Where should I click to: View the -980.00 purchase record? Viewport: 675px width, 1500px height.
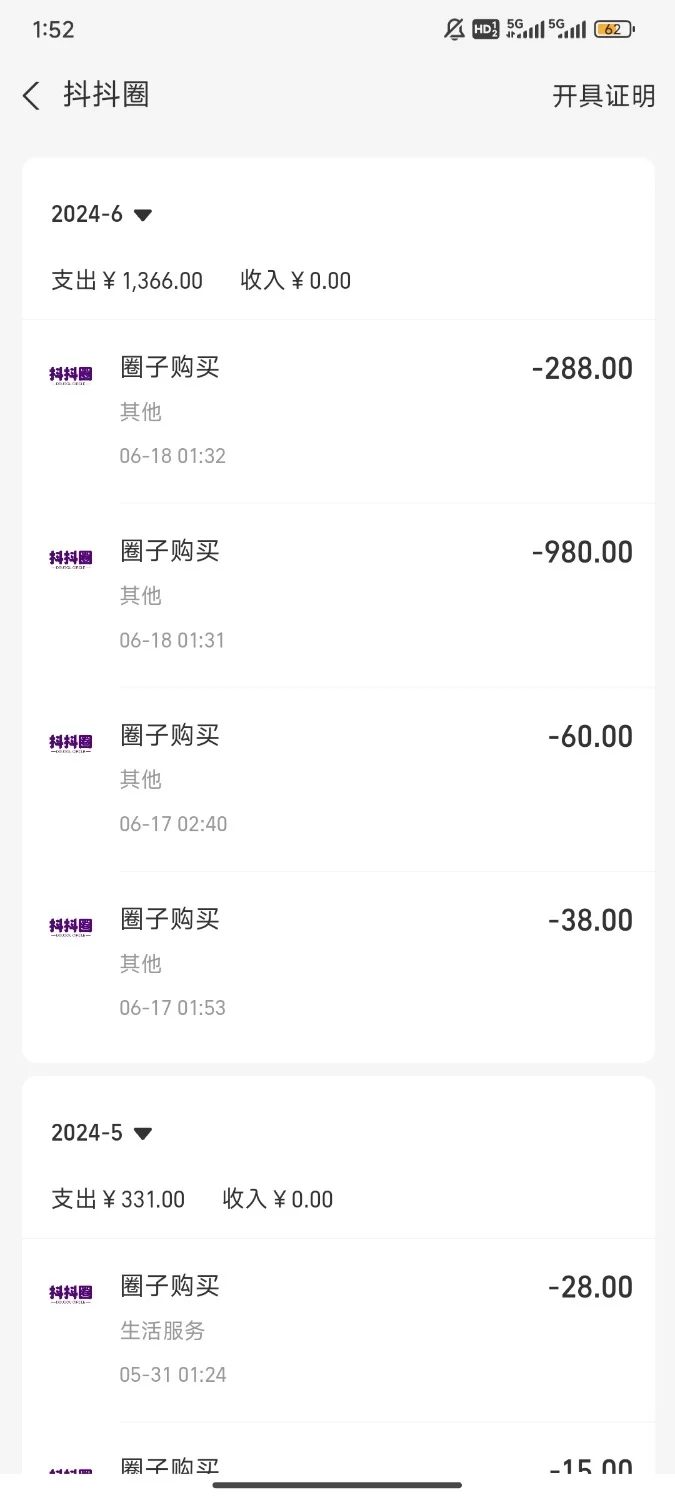(338, 595)
